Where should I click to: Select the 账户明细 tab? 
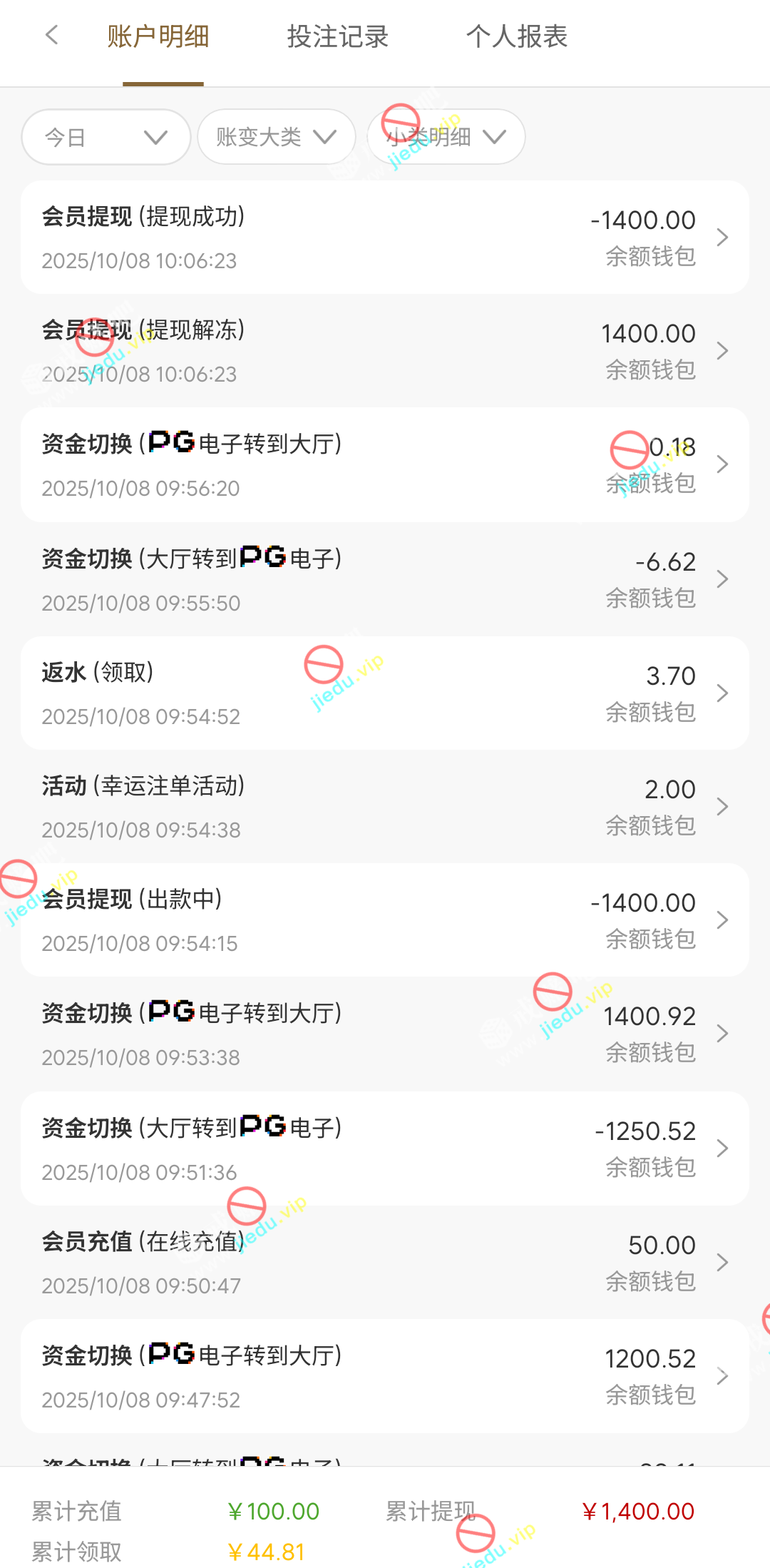pos(158,37)
